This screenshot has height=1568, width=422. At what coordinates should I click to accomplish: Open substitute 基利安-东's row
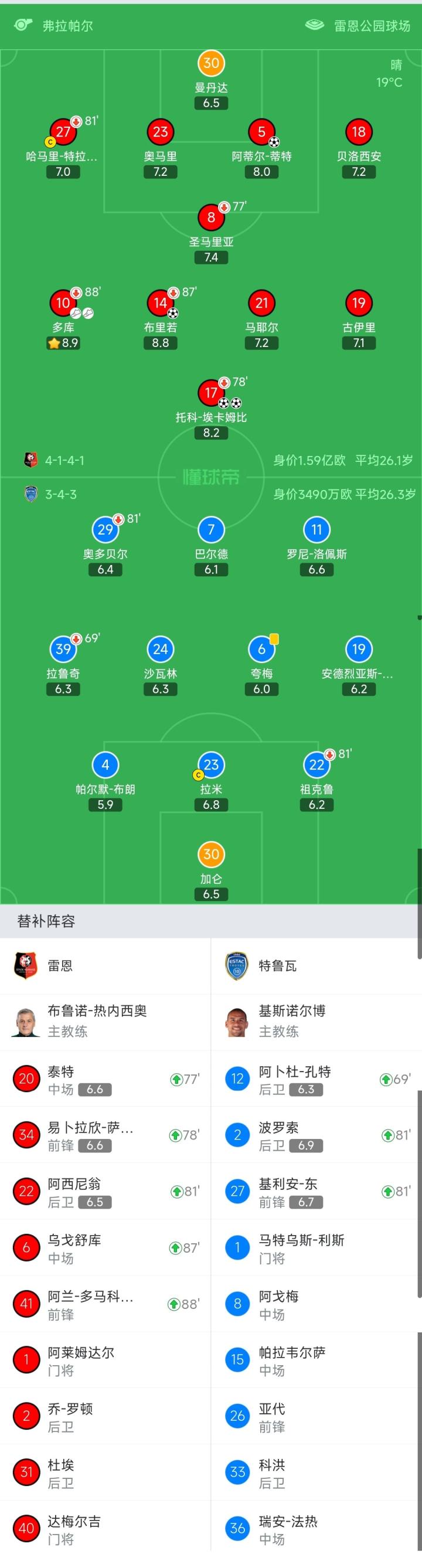pyautogui.click(x=316, y=1192)
